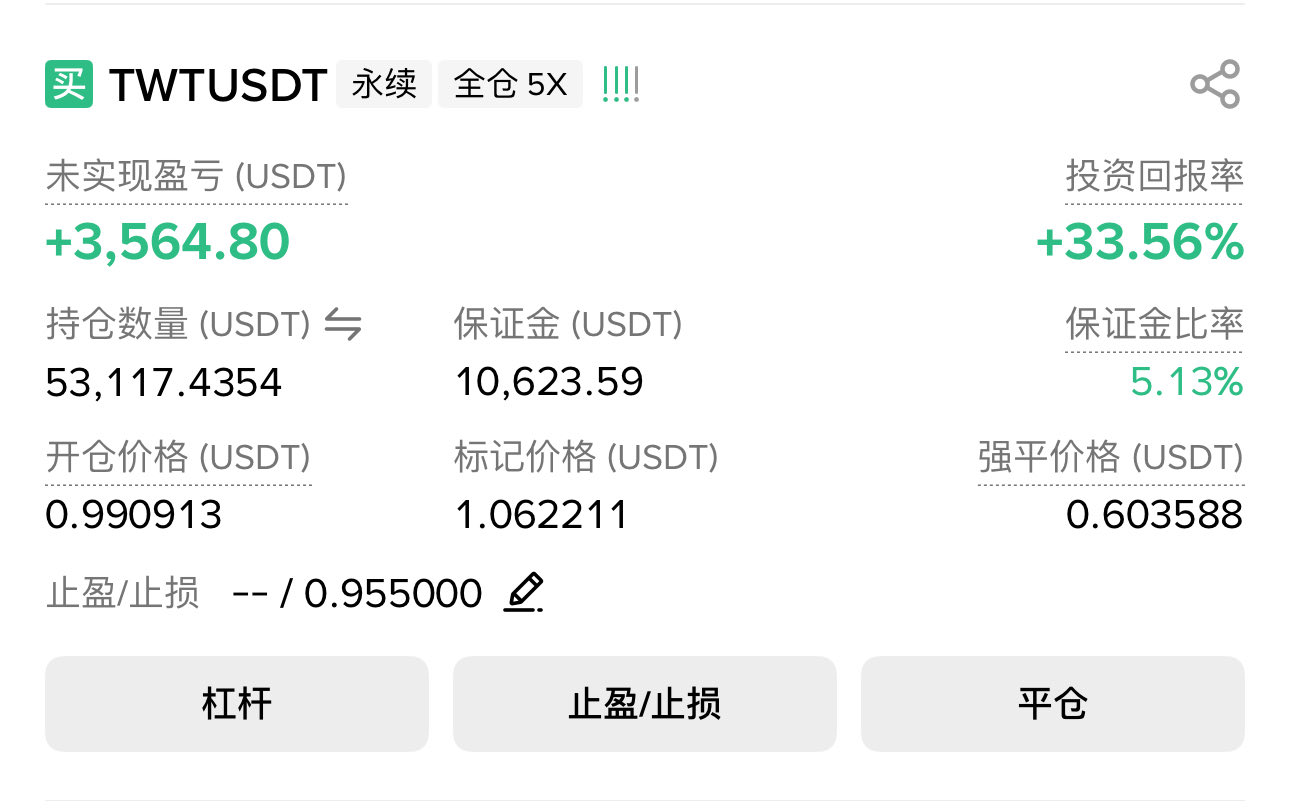Show the 开仓价格 explanation
1290x809 pixels.
coord(178,458)
